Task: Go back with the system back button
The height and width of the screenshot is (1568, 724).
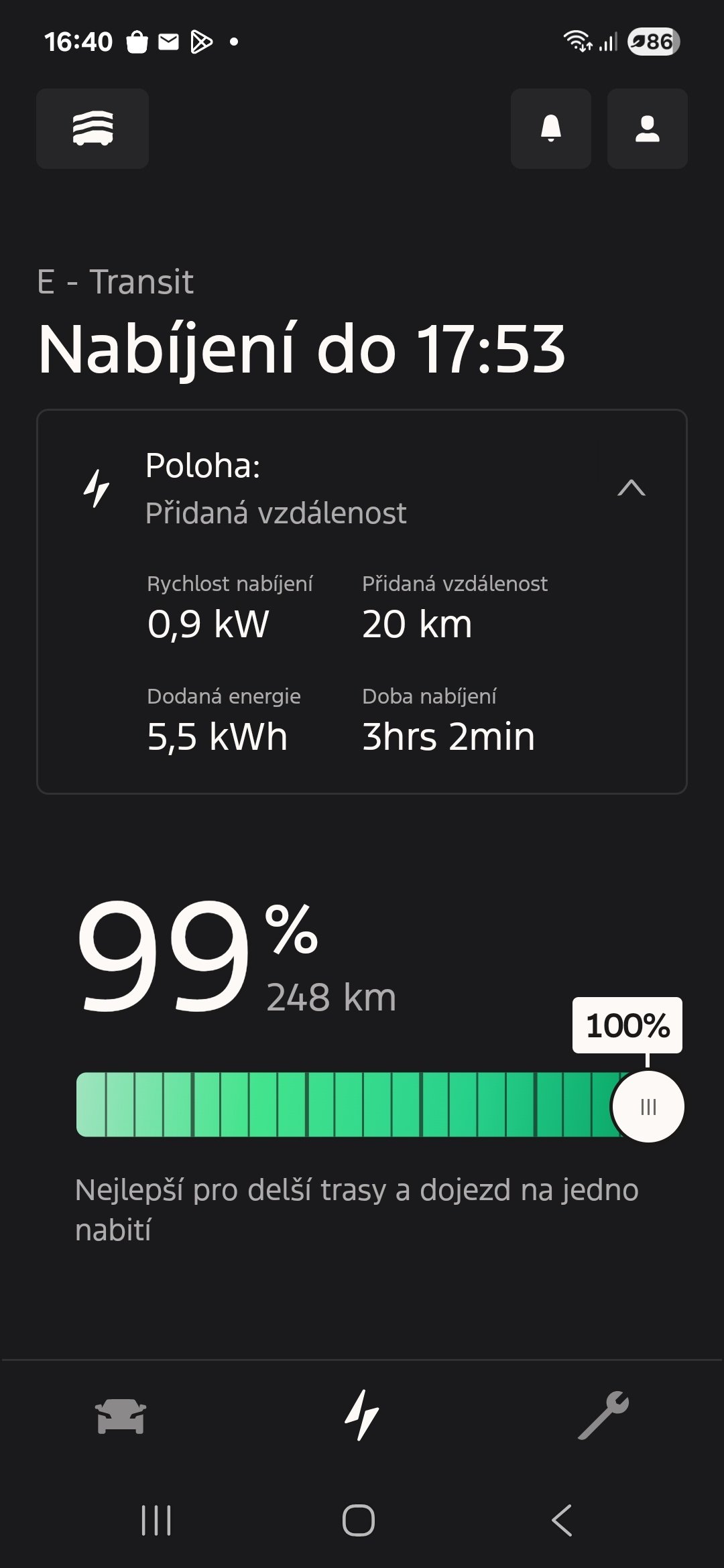Action: 562,1520
